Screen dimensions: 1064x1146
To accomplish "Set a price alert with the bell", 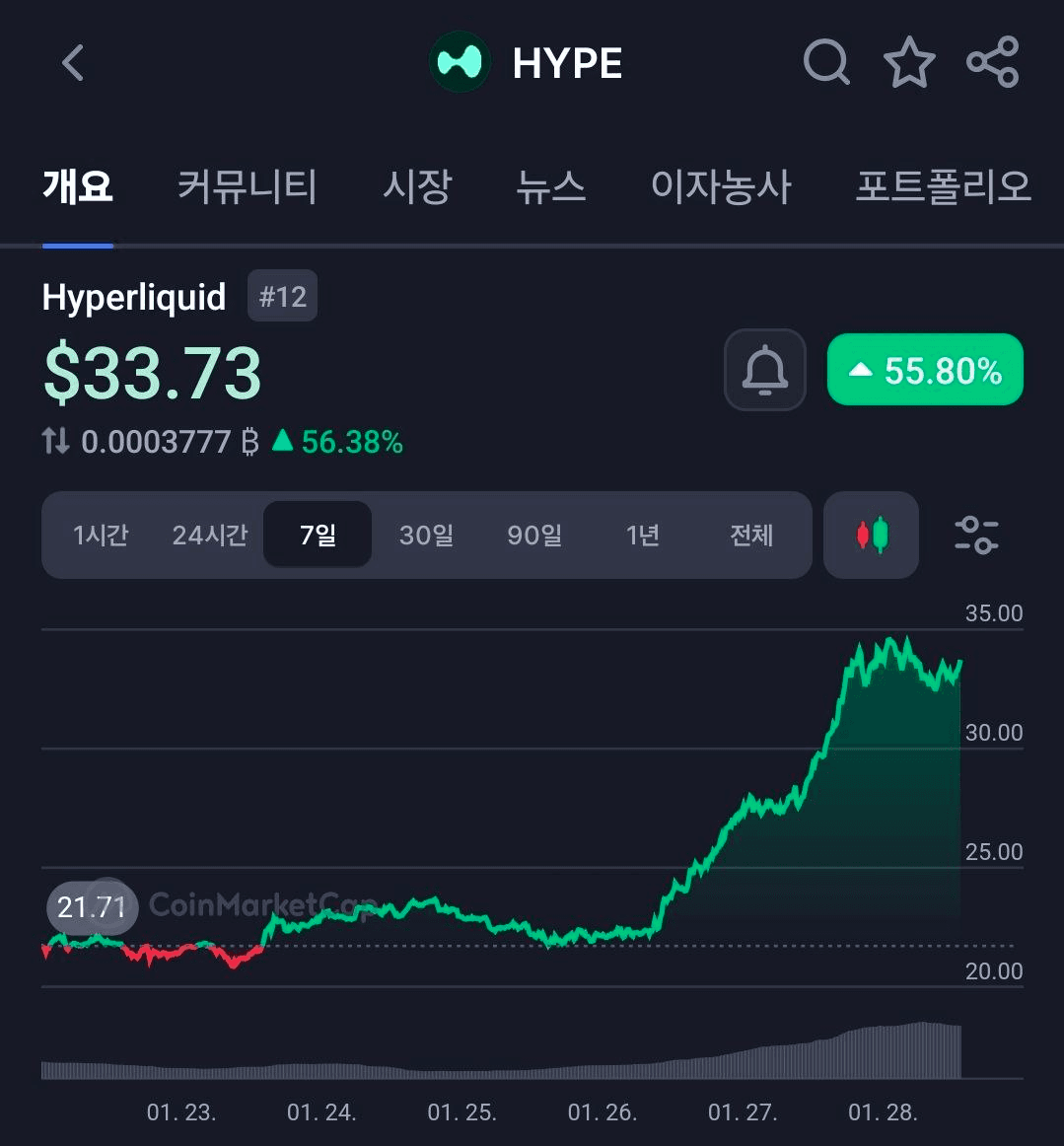I will (765, 371).
